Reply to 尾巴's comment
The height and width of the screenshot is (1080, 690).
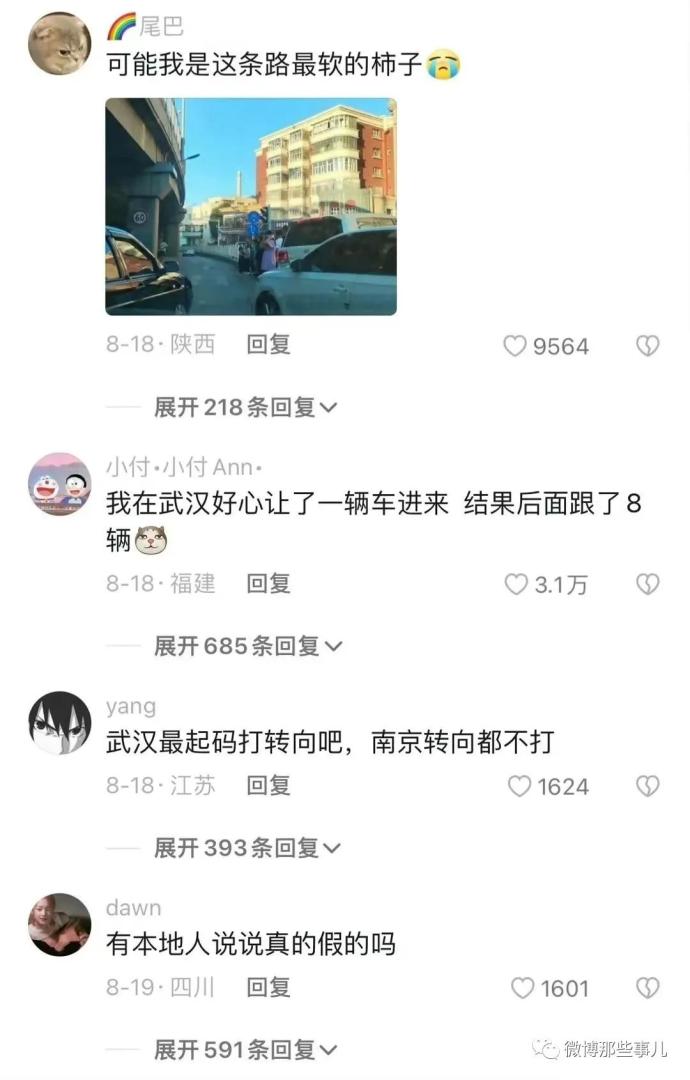point(268,345)
